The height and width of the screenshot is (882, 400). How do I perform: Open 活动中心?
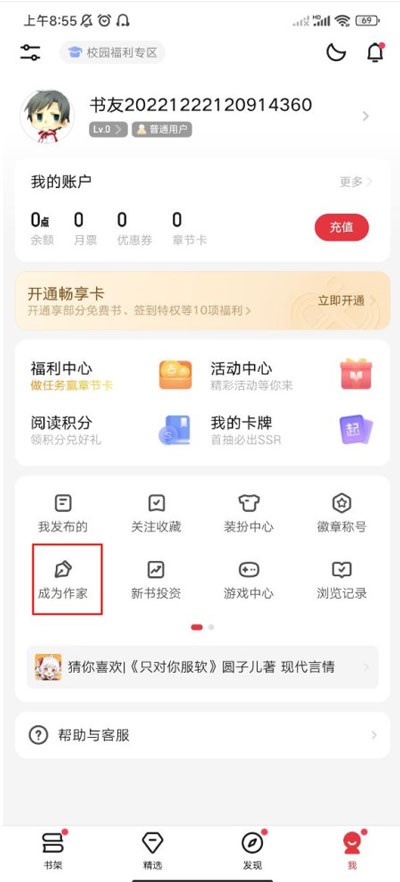click(291, 375)
